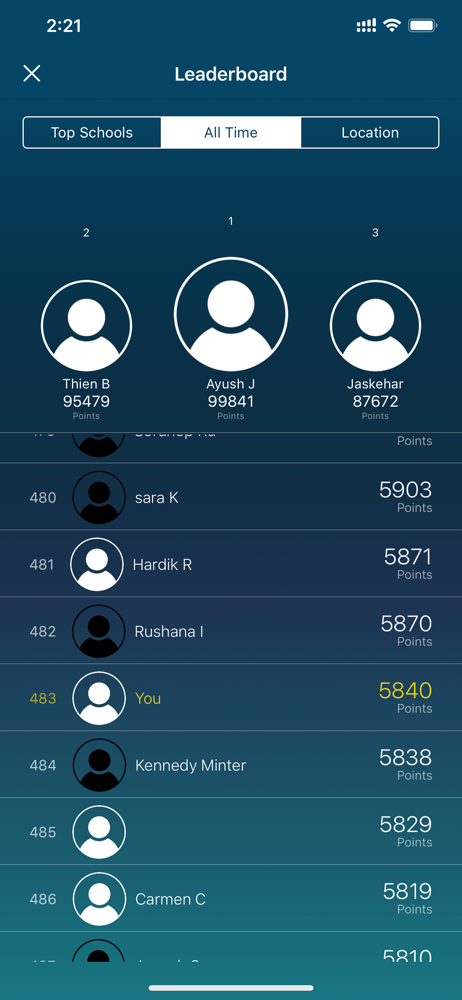Open Ayush J's first place profile

point(231,314)
